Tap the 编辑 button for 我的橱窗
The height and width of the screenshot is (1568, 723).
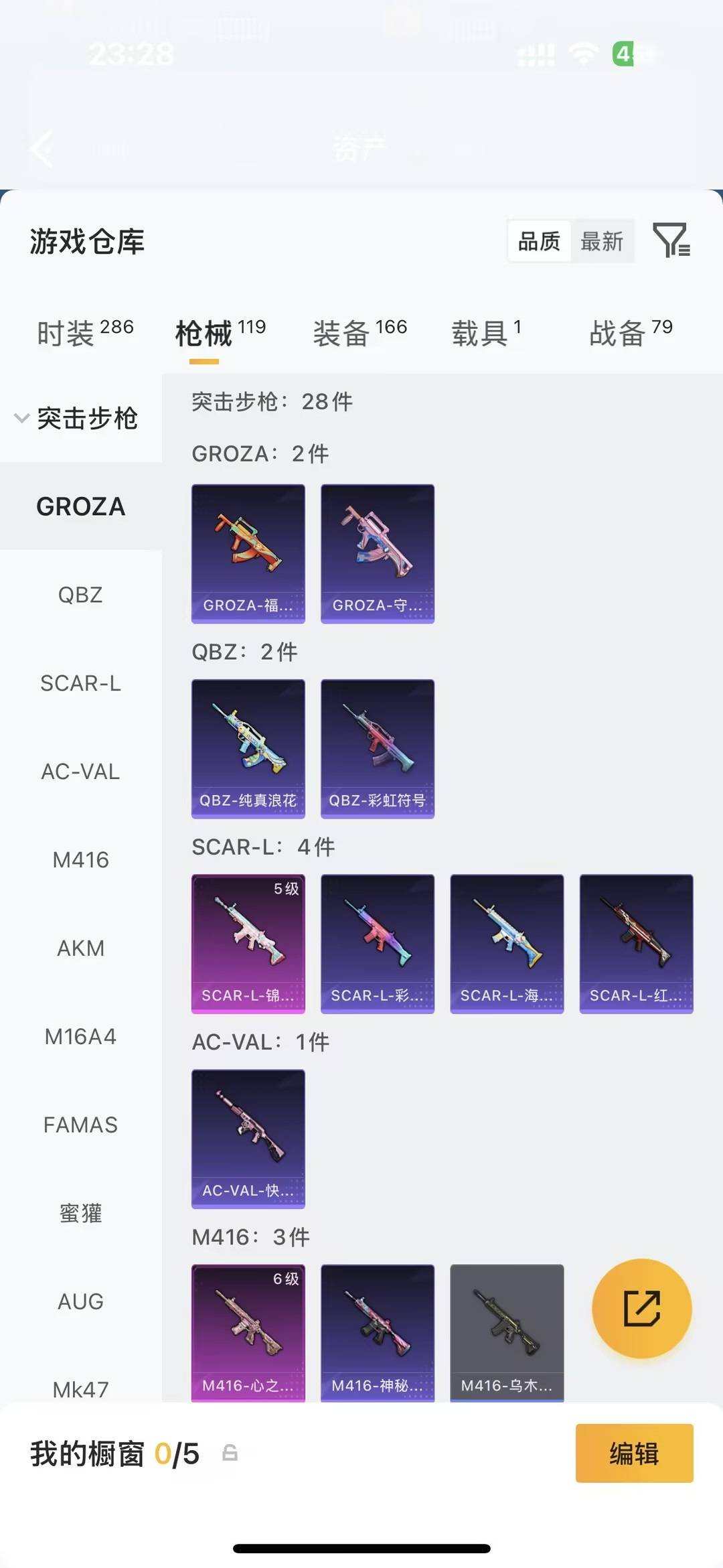[x=634, y=1453]
